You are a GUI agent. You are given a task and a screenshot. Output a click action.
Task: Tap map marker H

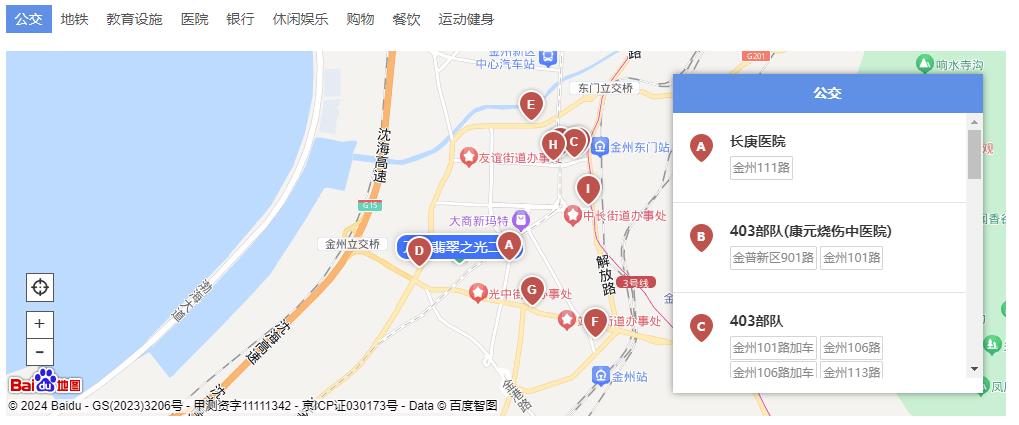552,144
